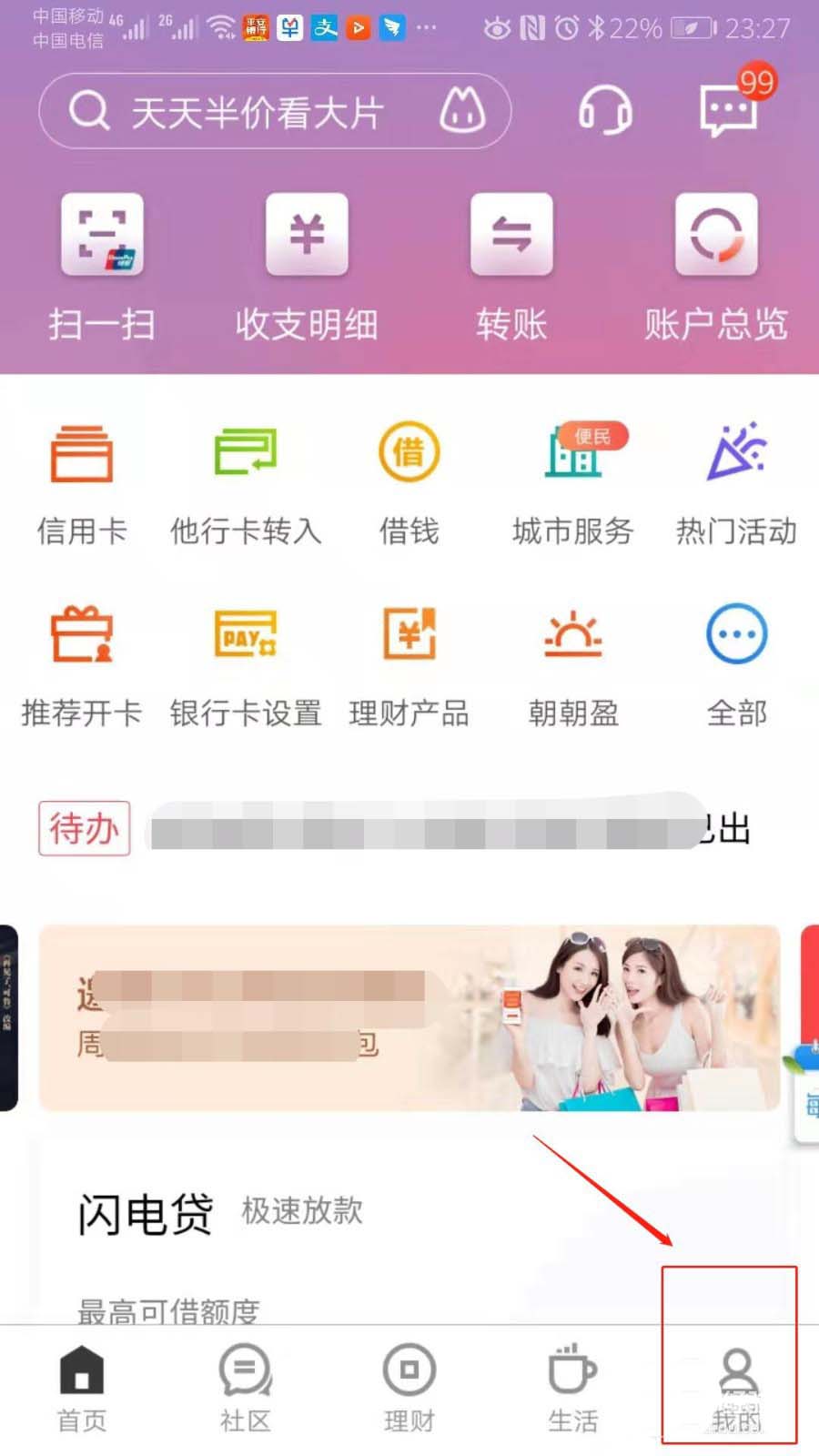
Task: Select 他行卡转入
Action: 246,482
